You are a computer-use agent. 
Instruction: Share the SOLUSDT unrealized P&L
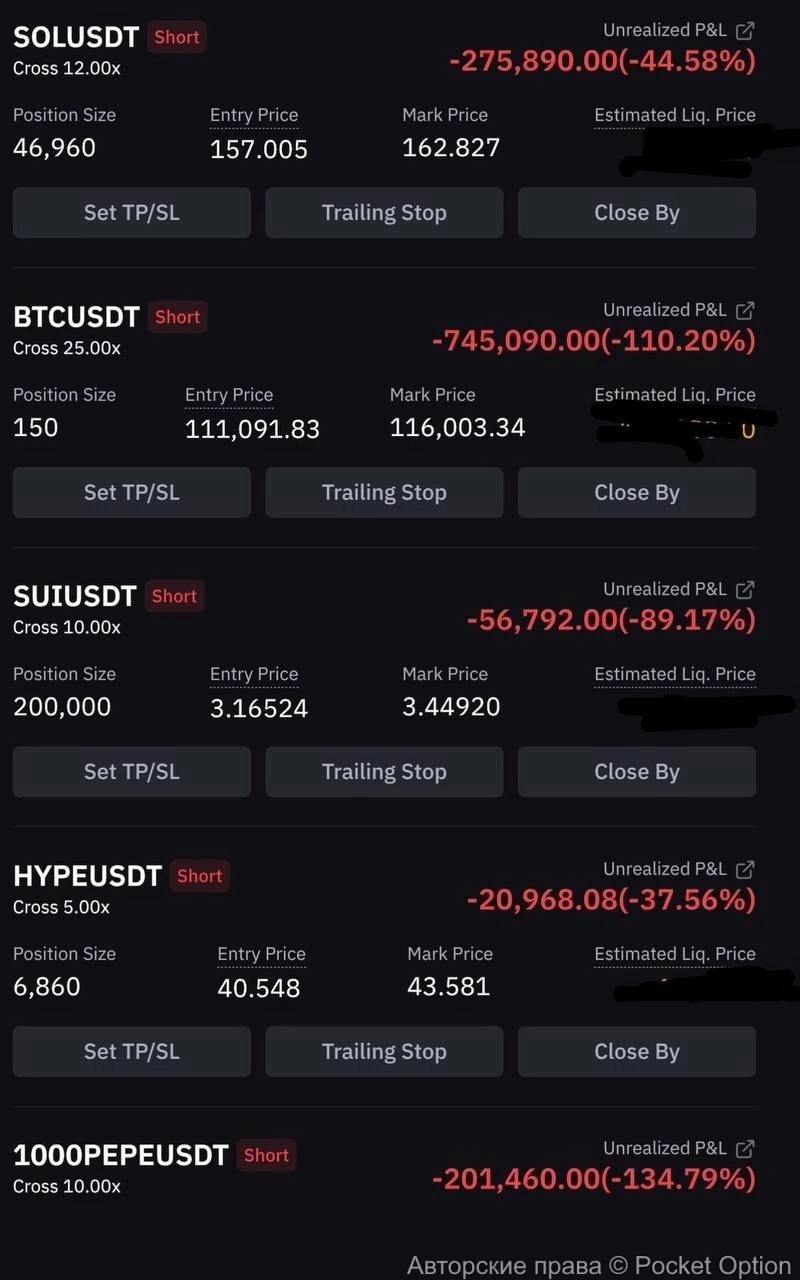pos(744,30)
